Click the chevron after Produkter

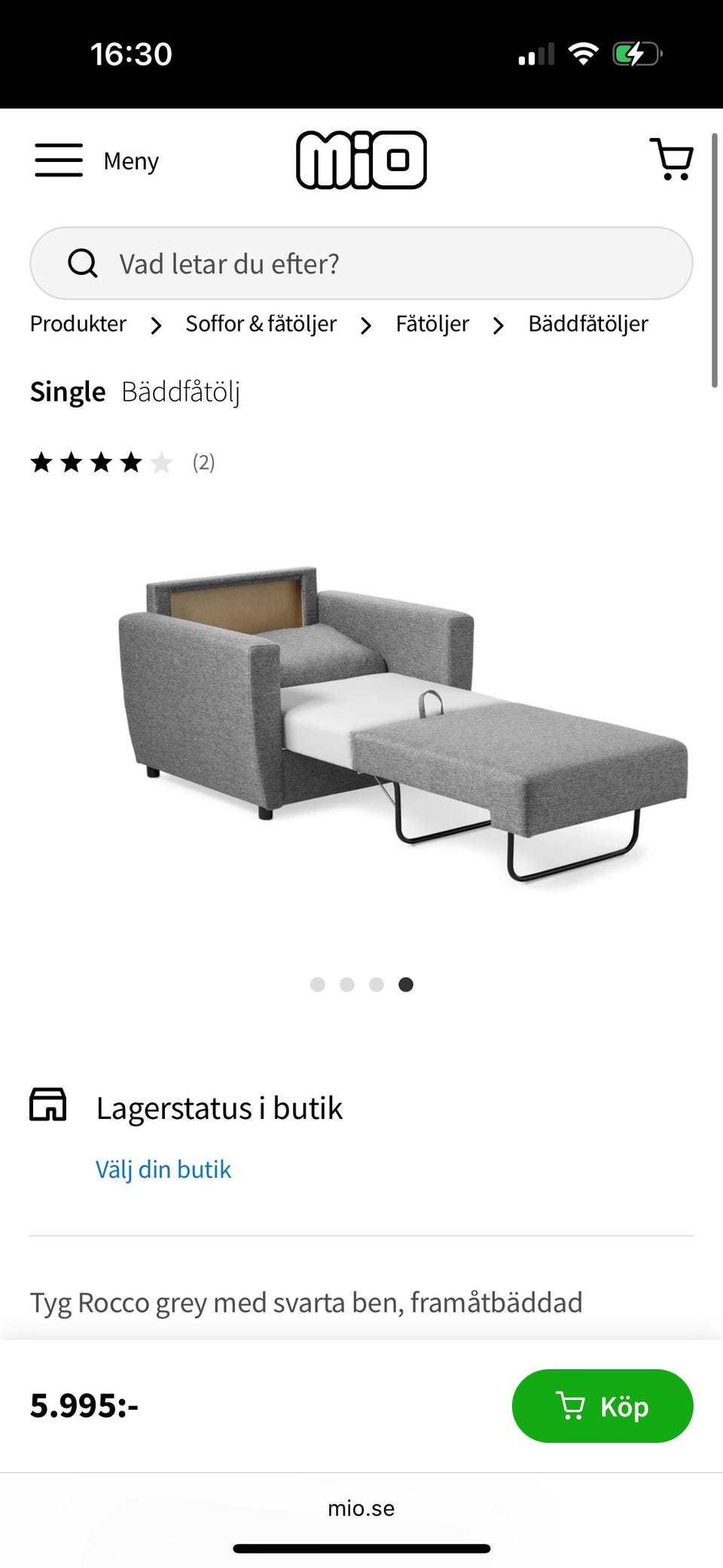(155, 326)
